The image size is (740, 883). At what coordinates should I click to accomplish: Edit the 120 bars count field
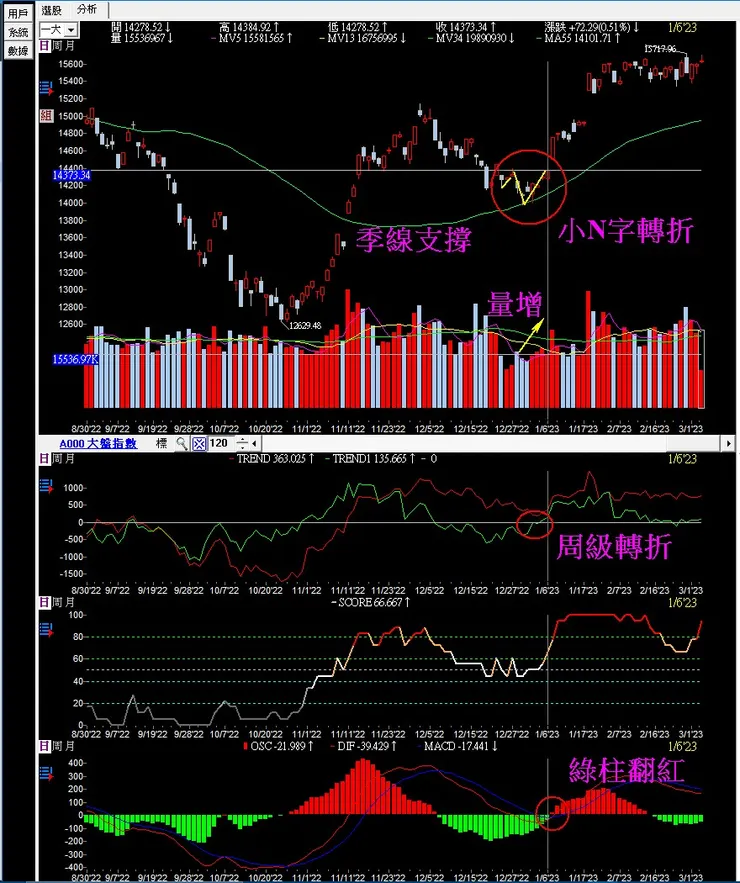click(x=219, y=443)
